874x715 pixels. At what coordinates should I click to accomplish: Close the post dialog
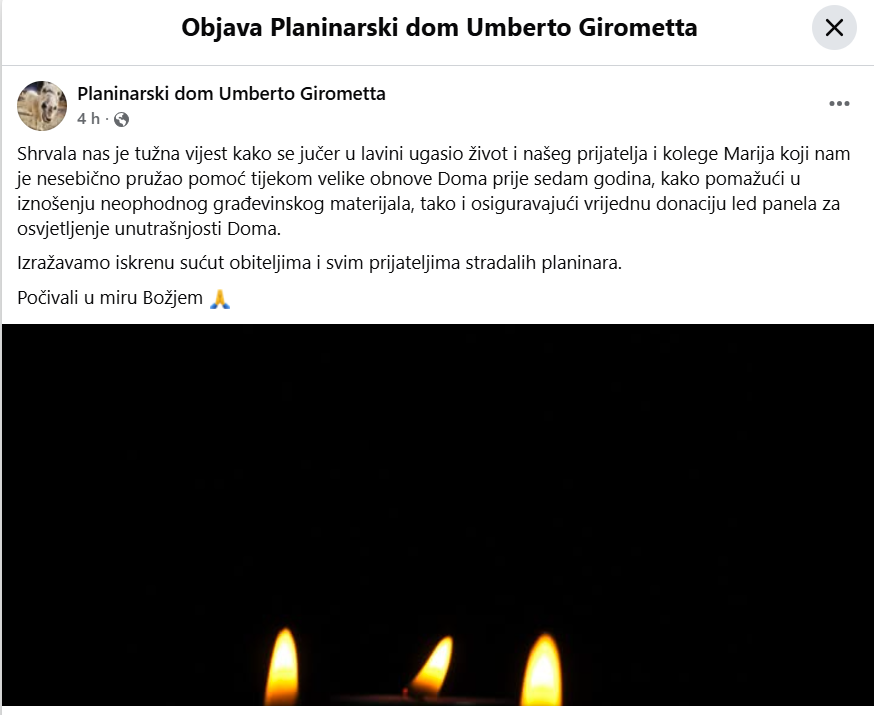pos(834,28)
